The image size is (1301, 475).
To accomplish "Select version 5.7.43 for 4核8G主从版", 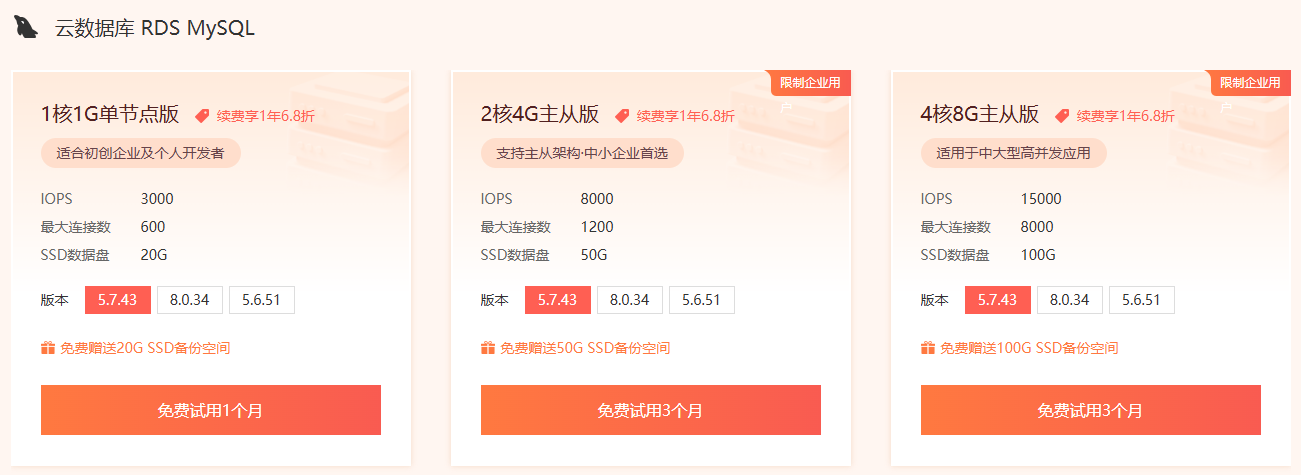I will [x=998, y=300].
